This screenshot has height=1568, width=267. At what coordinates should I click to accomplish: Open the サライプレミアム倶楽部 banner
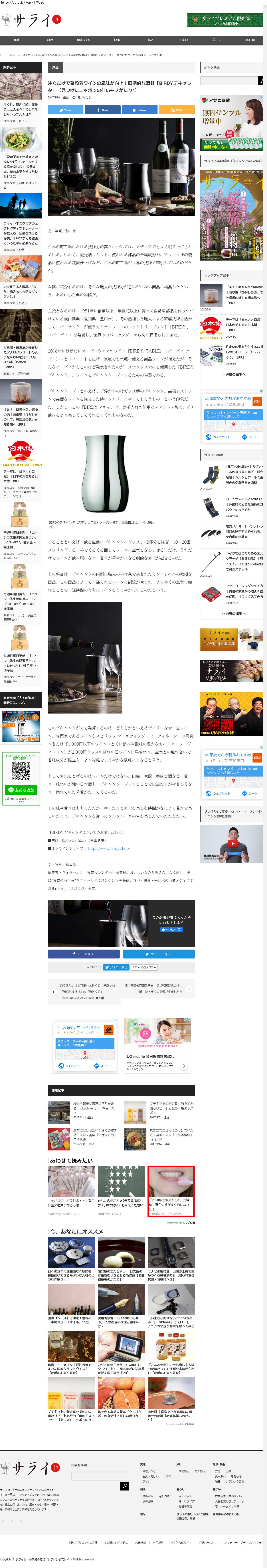225,20
